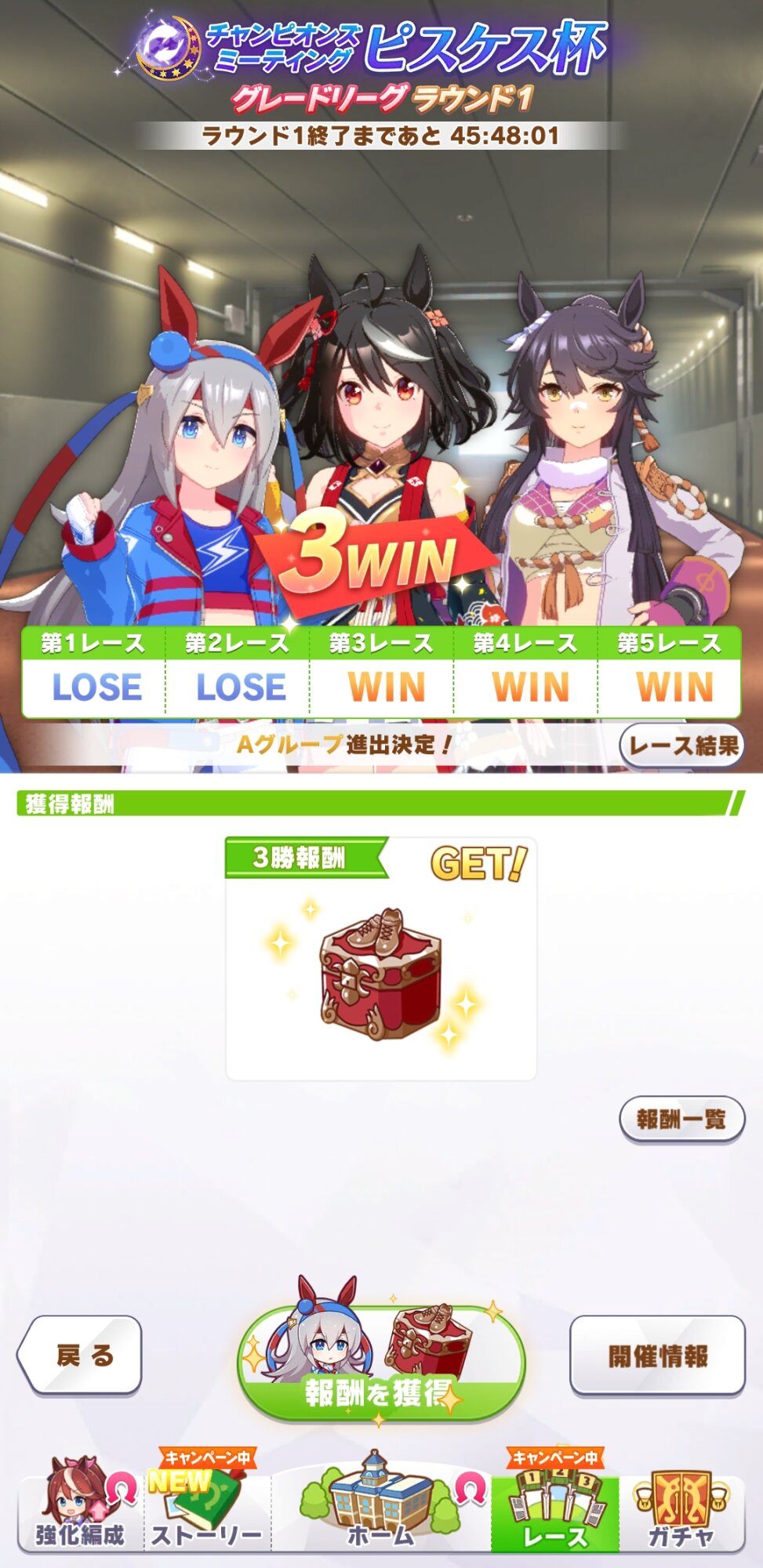This screenshot has width=763, height=1568.
Task: Open the 報酬一覧 reward list
Action: 681,1119
